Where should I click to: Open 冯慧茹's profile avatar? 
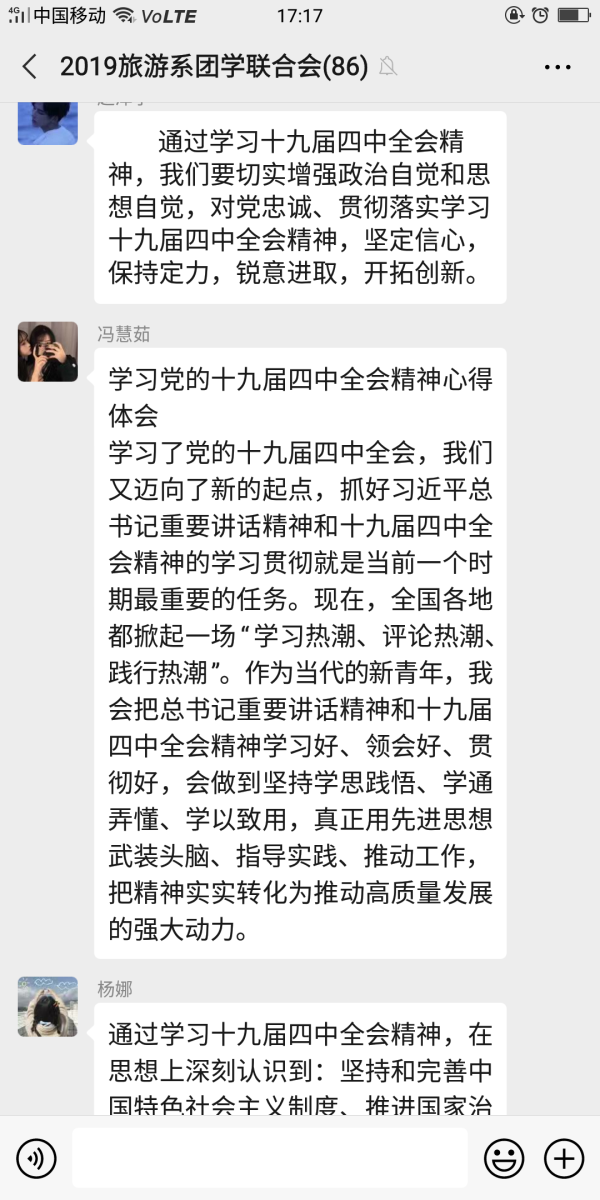pyautogui.click(x=48, y=352)
